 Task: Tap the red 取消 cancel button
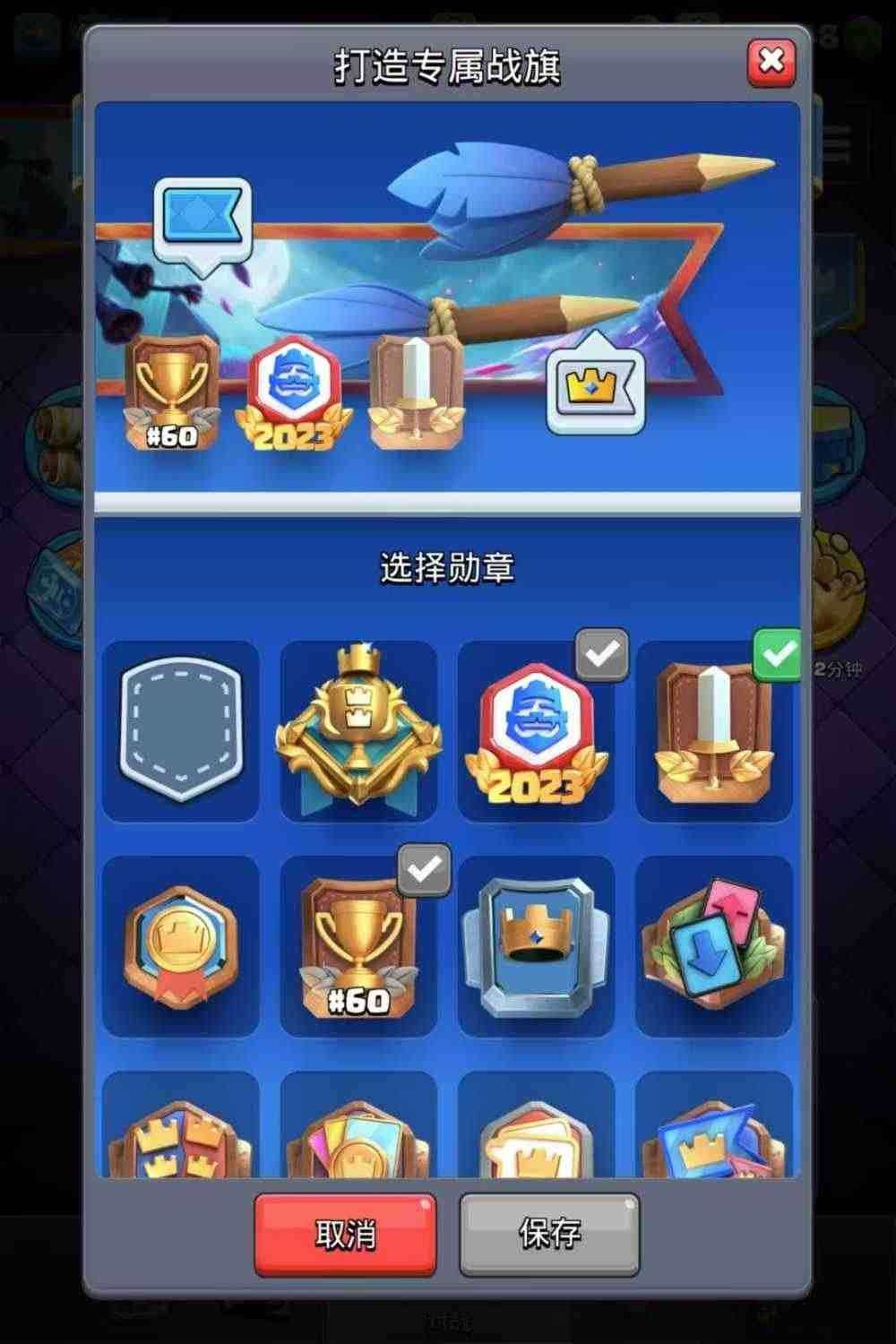pos(345,1234)
